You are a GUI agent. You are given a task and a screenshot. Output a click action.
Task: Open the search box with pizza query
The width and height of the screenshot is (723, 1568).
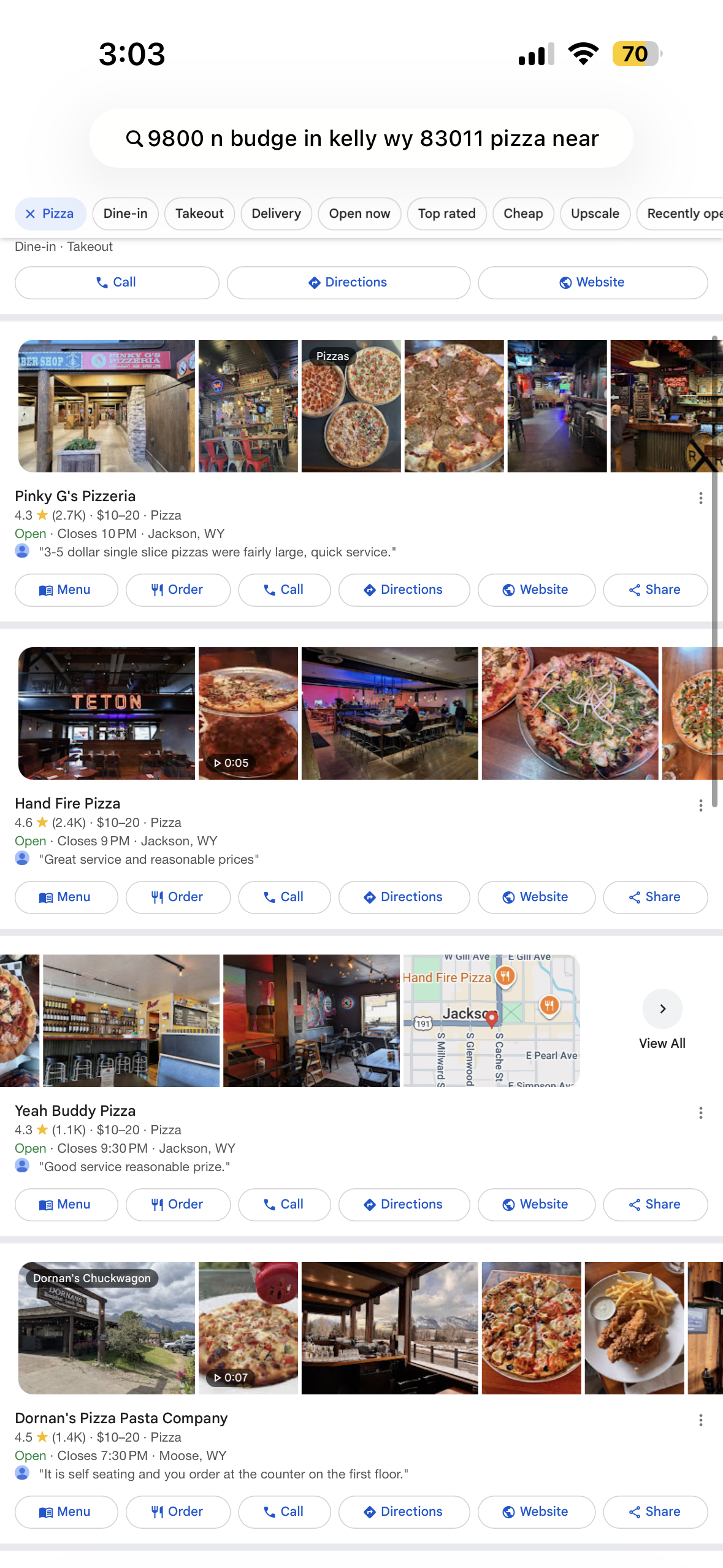(x=361, y=139)
